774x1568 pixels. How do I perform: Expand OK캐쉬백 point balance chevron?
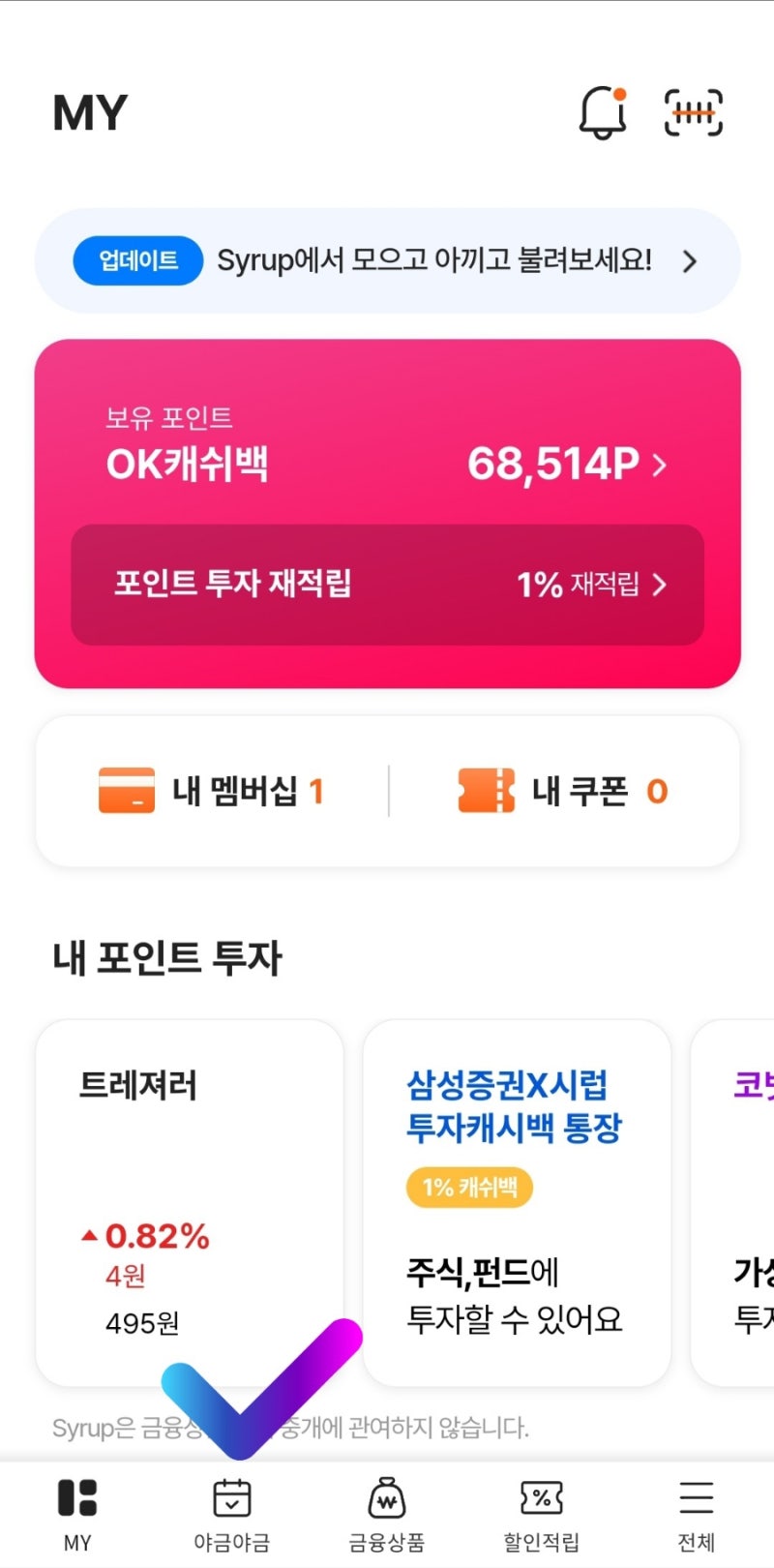click(x=660, y=466)
